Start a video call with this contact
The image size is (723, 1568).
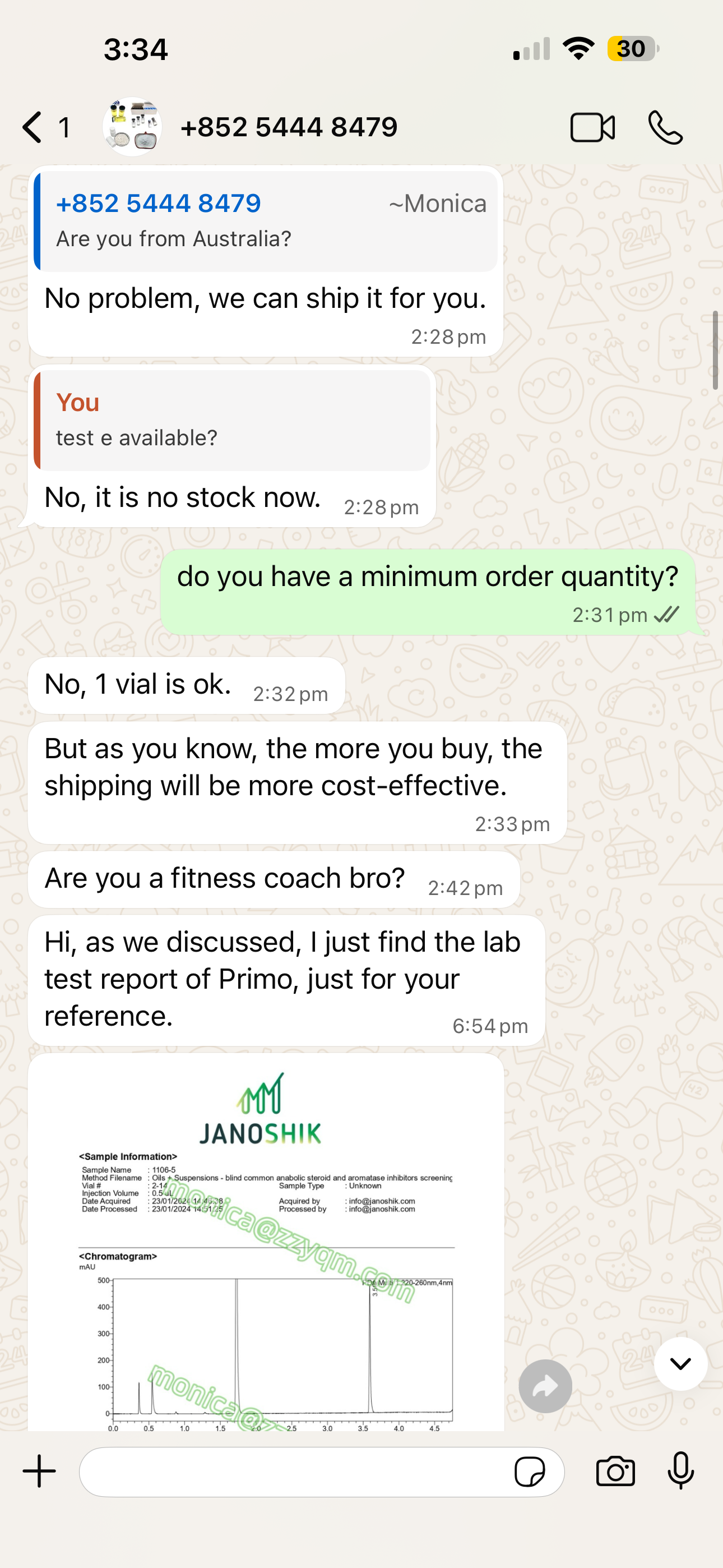[591, 127]
